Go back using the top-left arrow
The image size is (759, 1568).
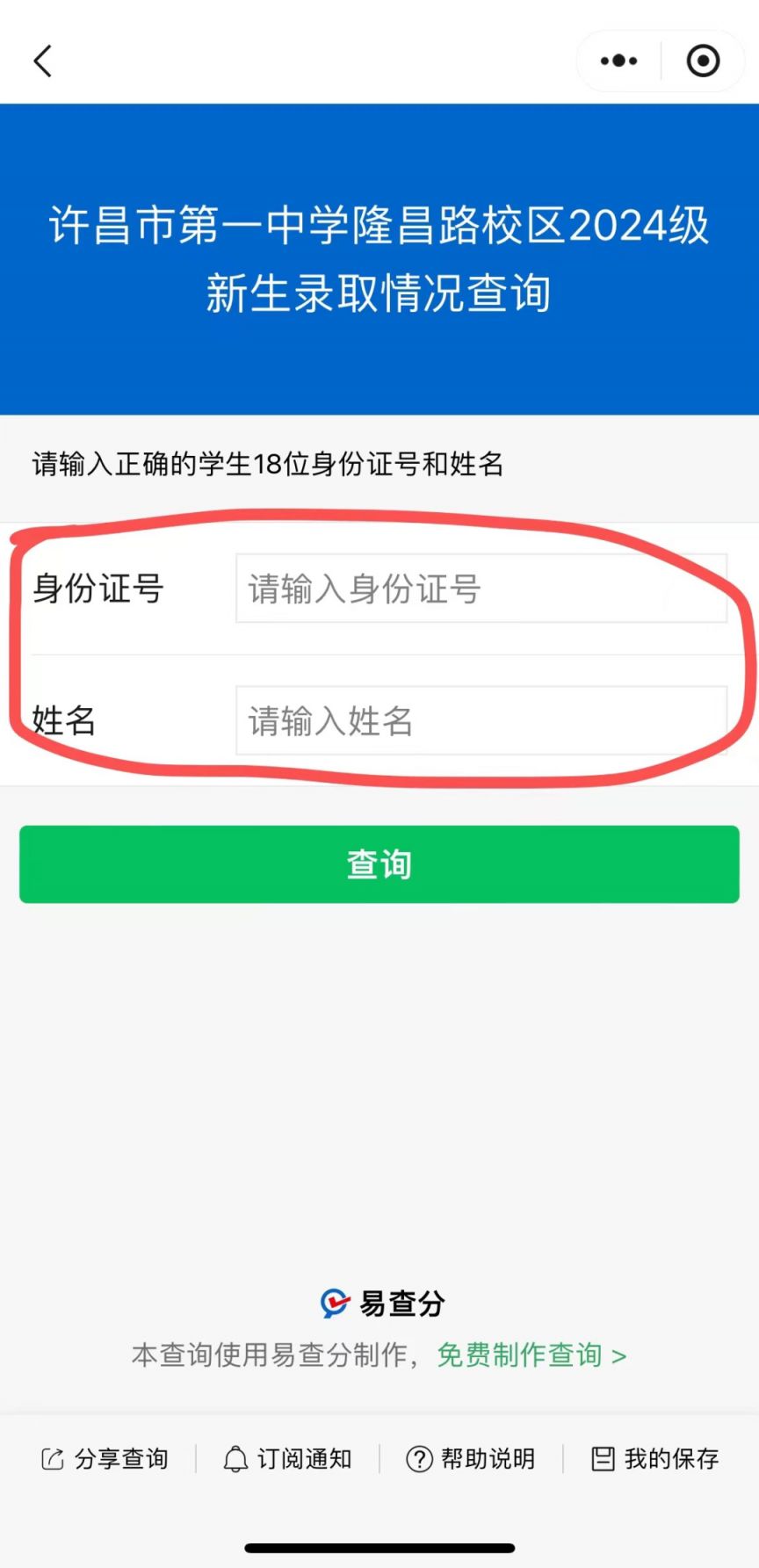pyautogui.click(x=42, y=61)
